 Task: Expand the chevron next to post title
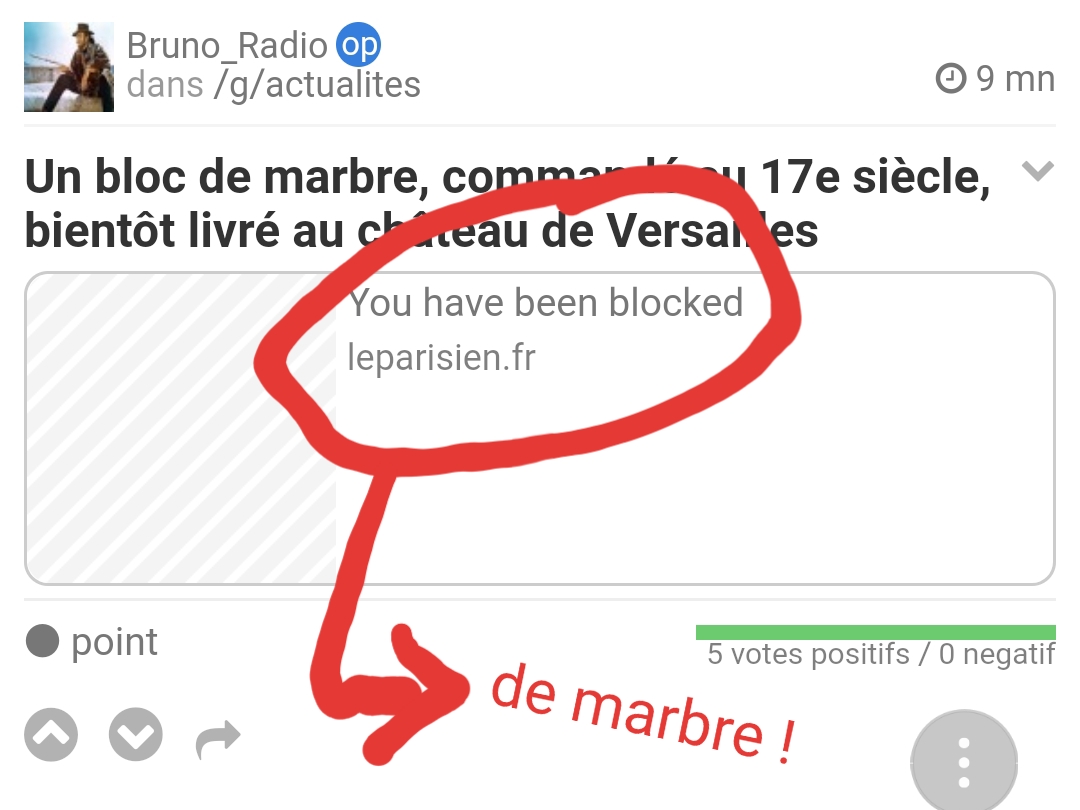coord(1038,172)
